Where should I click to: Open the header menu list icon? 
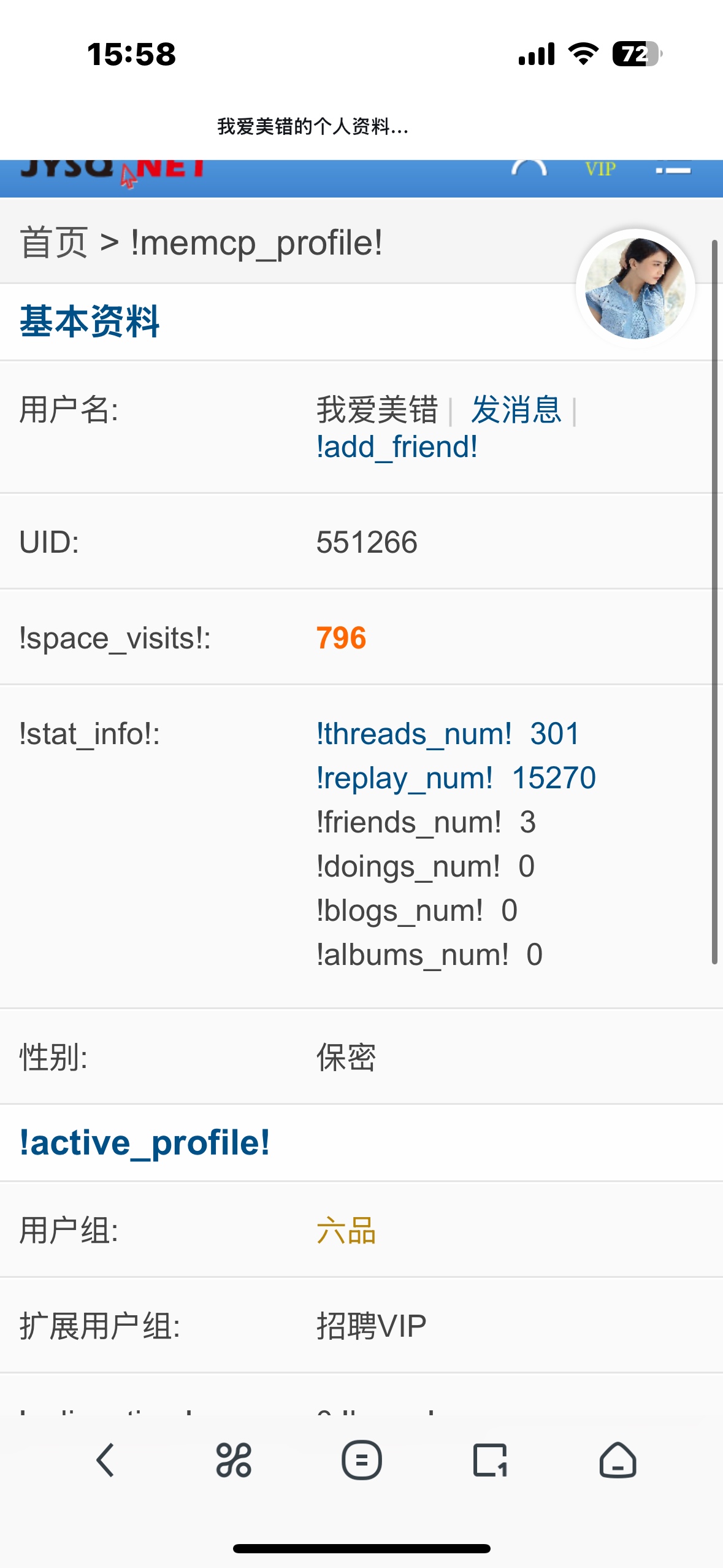point(673,169)
